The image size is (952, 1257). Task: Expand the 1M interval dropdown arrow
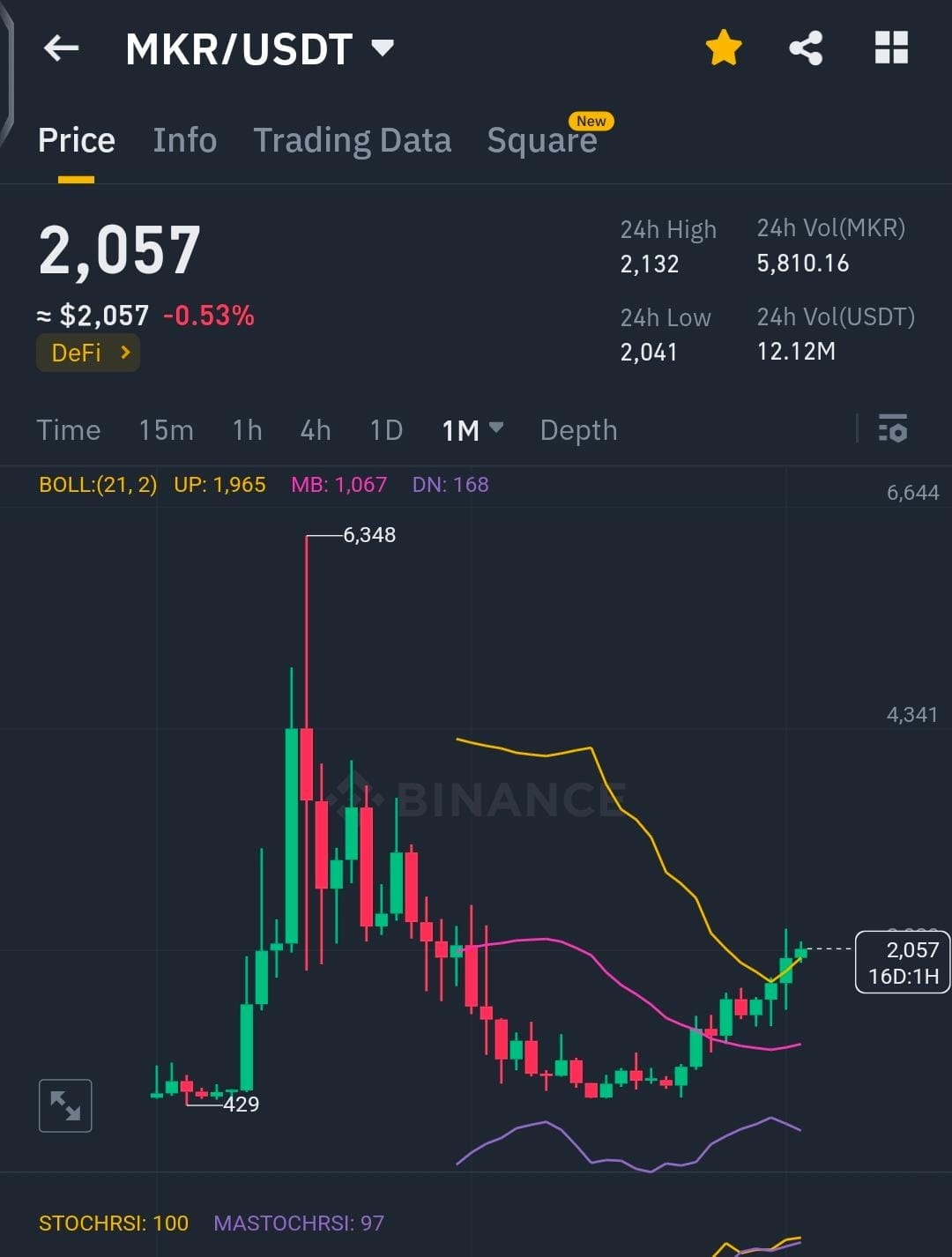tap(496, 430)
